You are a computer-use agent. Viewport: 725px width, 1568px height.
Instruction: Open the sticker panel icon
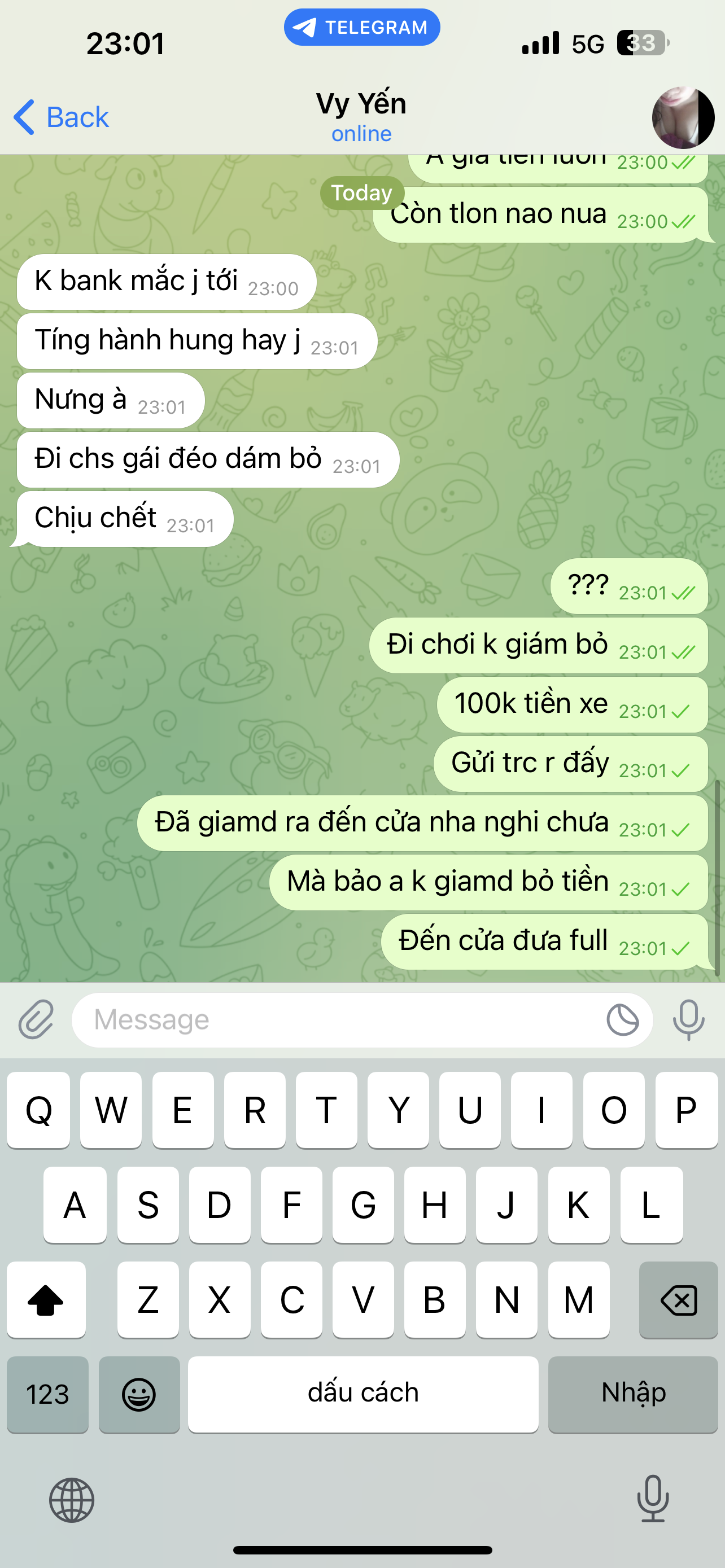(x=622, y=1019)
